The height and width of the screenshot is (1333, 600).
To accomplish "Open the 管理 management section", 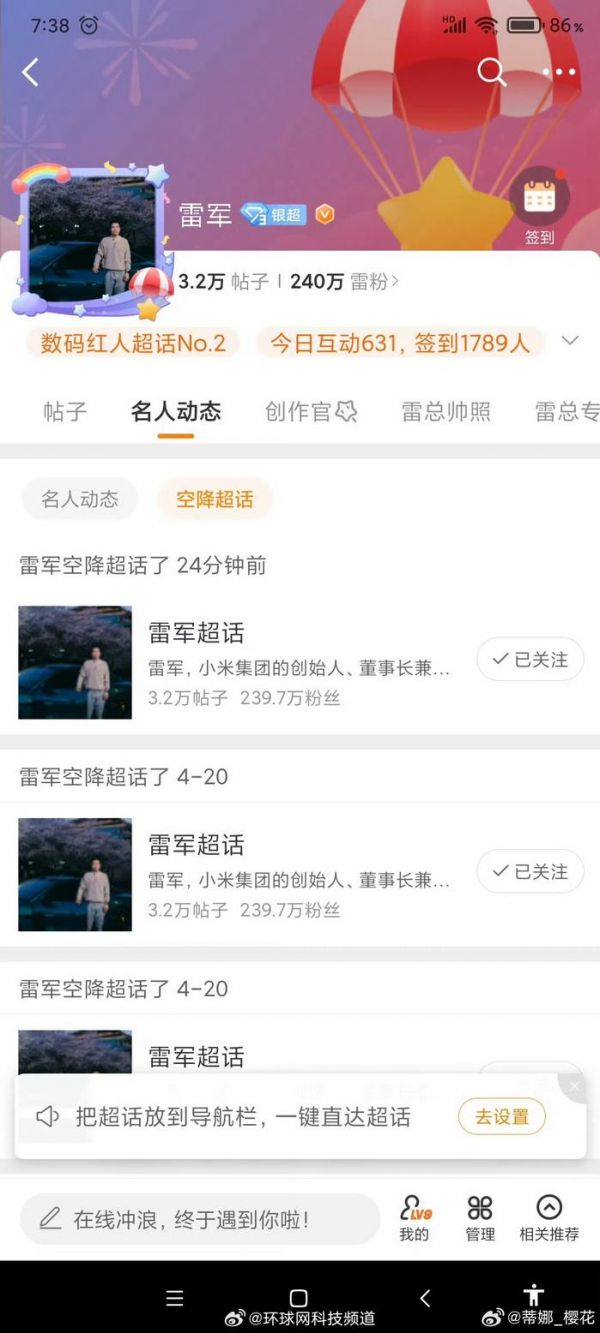I will point(480,1218).
